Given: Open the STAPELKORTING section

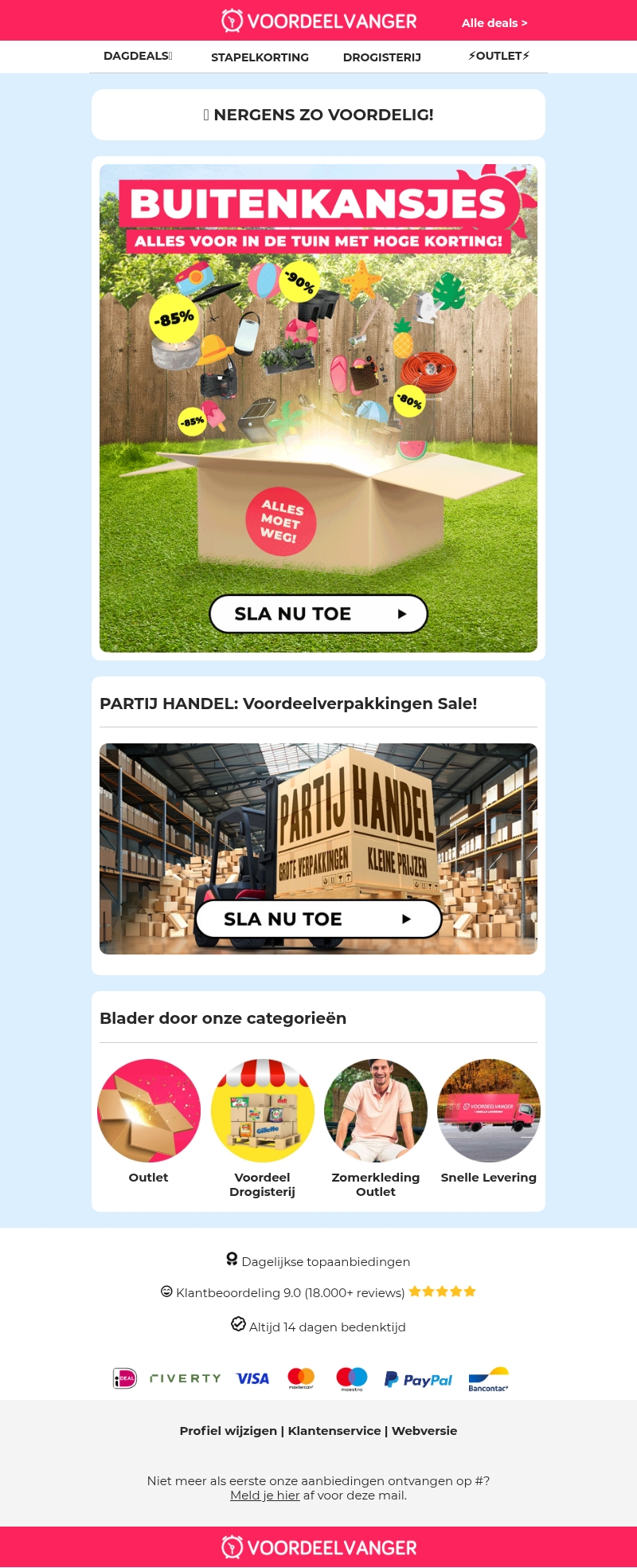Looking at the screenshot, I should [x=260, y=57].
